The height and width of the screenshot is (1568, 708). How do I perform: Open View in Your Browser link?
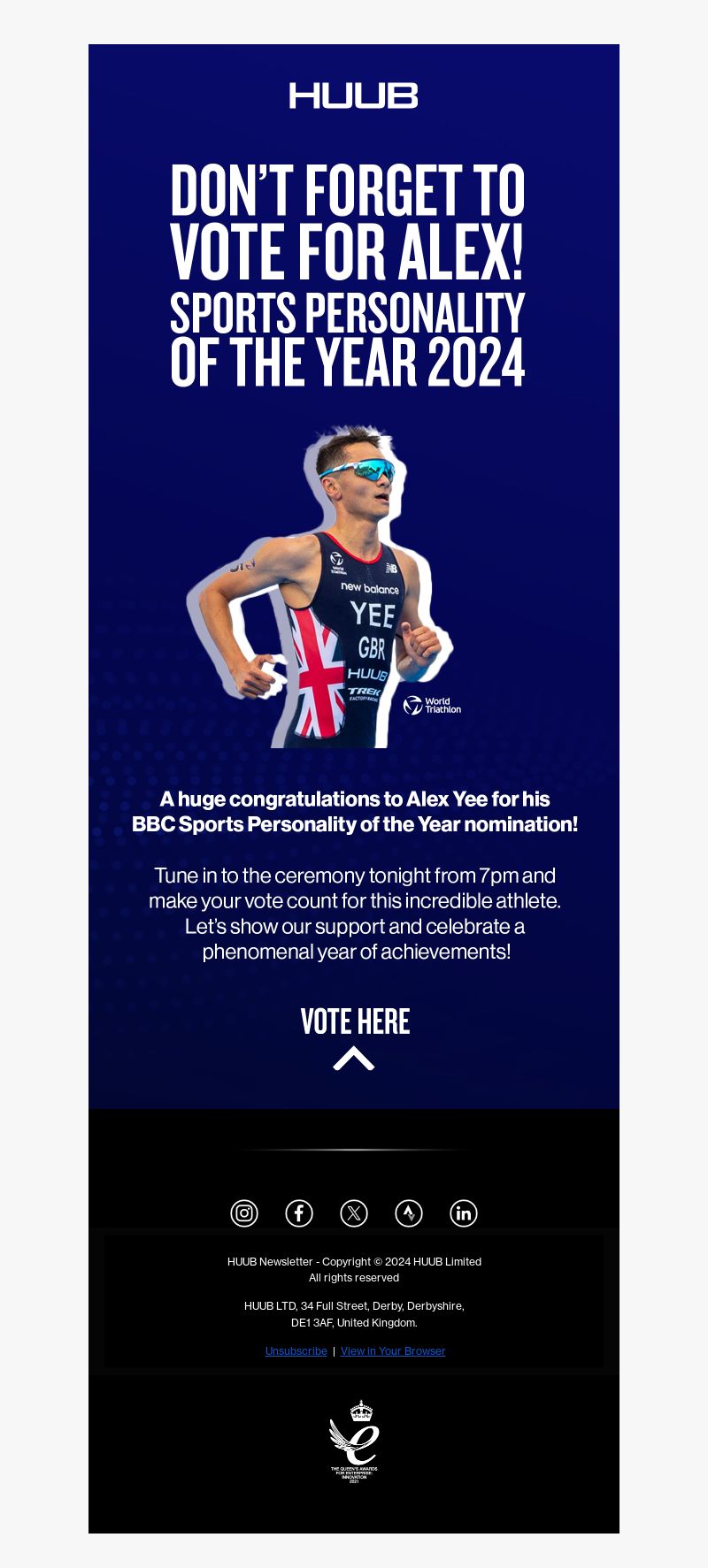click(393, 1351)
